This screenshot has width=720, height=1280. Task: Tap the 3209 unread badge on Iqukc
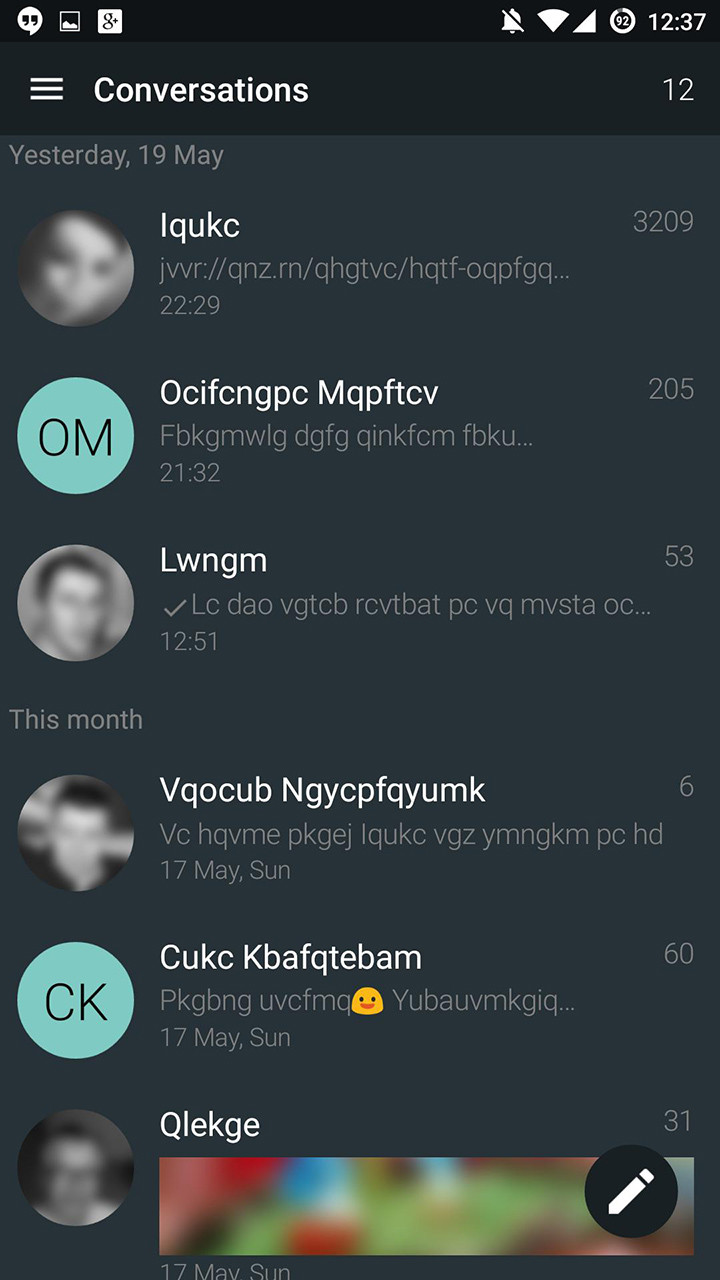click(x=663, y=222)
